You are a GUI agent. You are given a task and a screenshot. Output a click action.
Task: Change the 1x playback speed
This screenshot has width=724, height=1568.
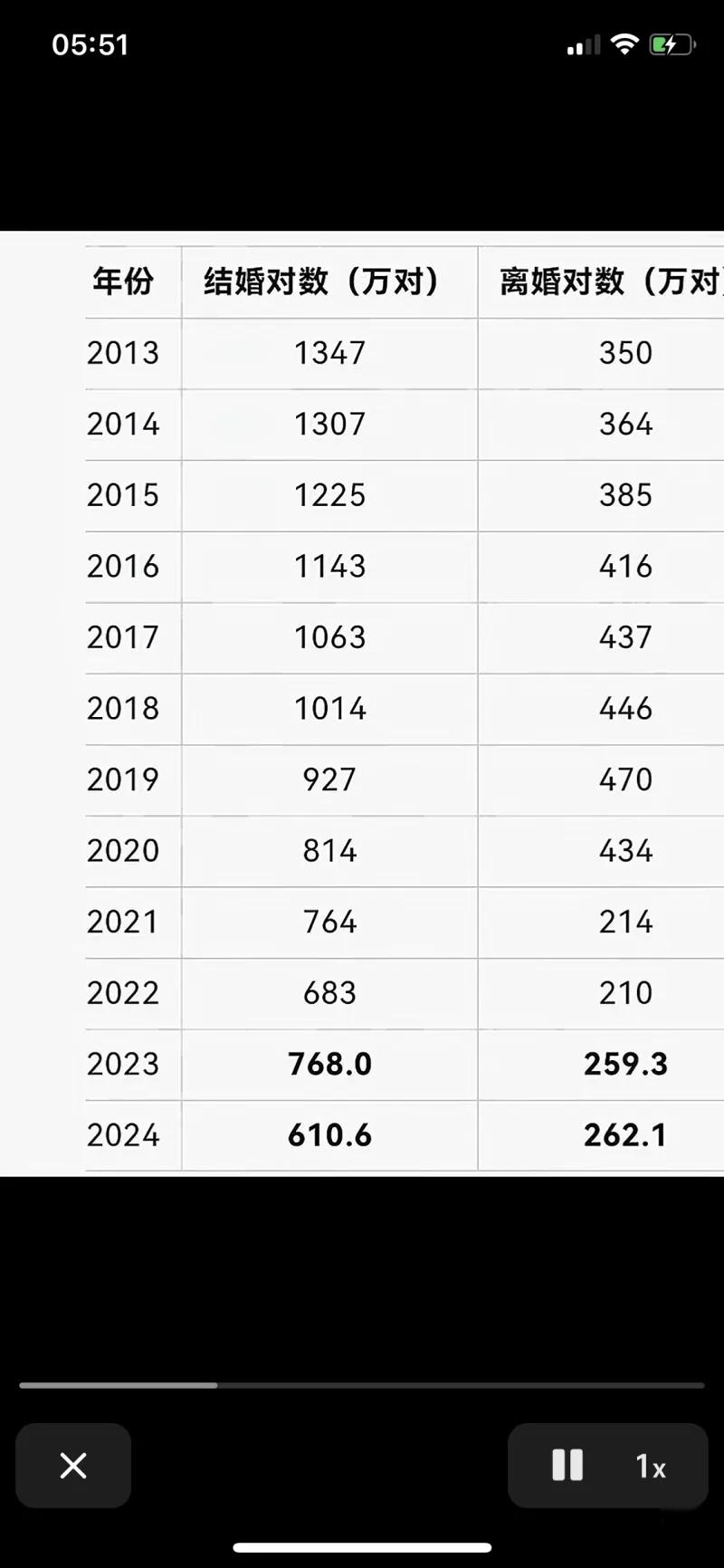pyautogui.click(x=651, y=1466)
